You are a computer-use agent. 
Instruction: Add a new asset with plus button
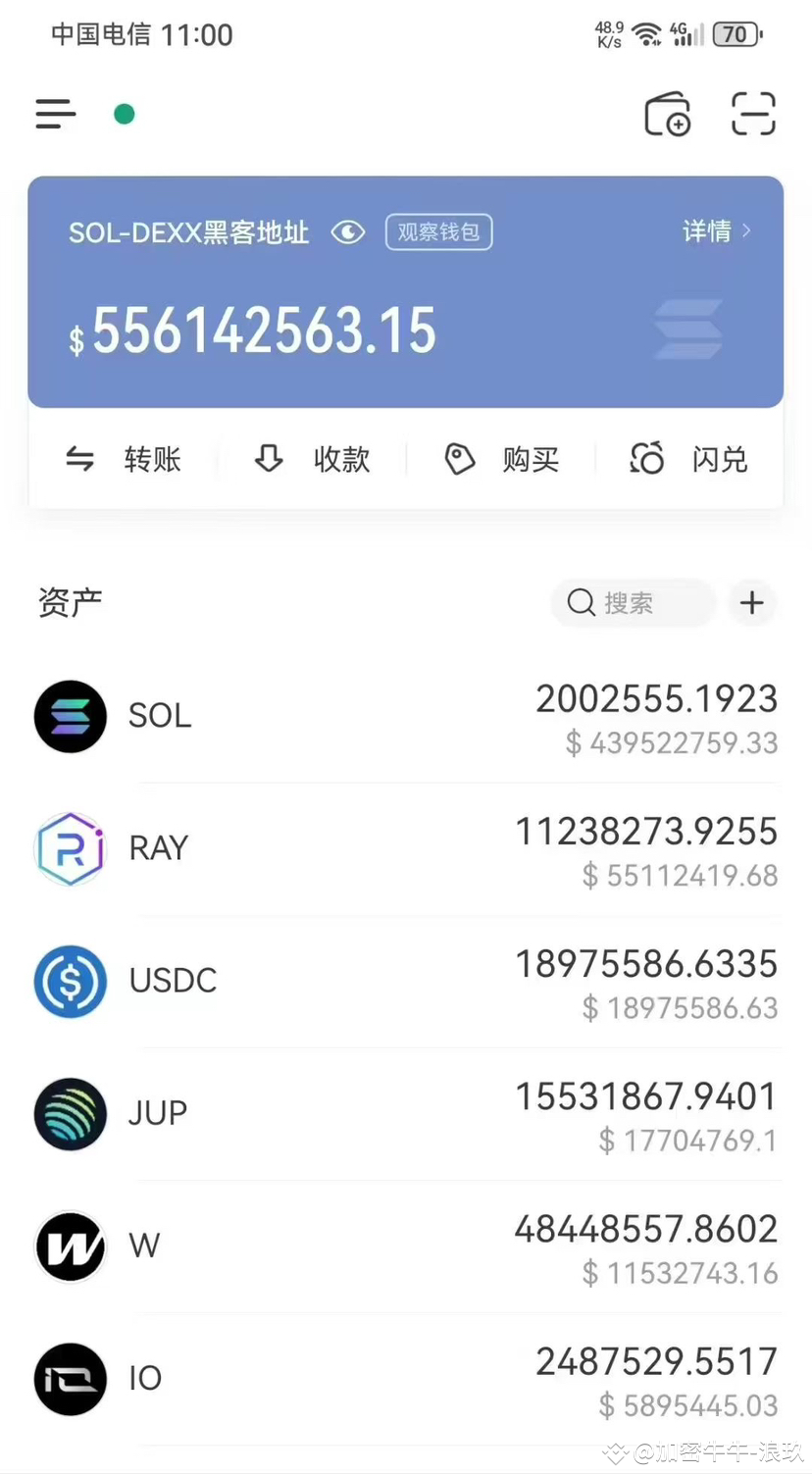coord(752,602)
